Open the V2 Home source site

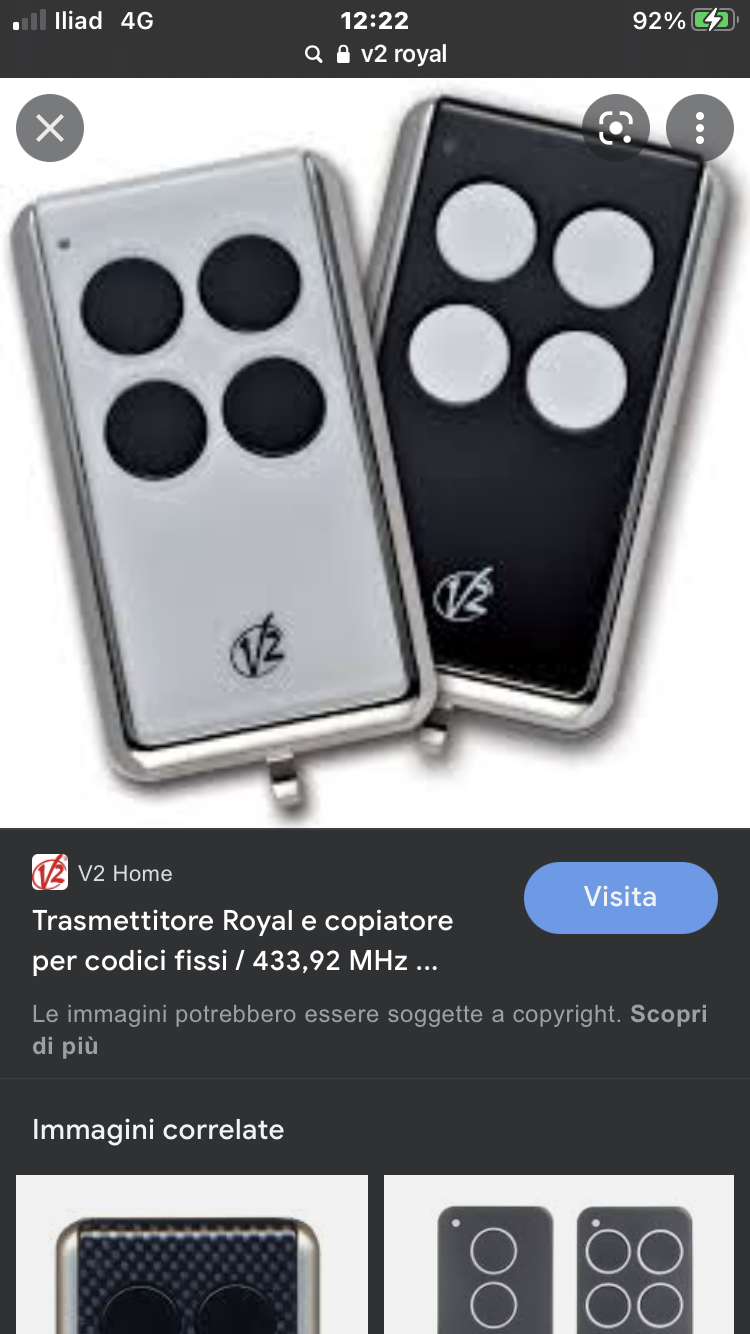pos(103,873)
